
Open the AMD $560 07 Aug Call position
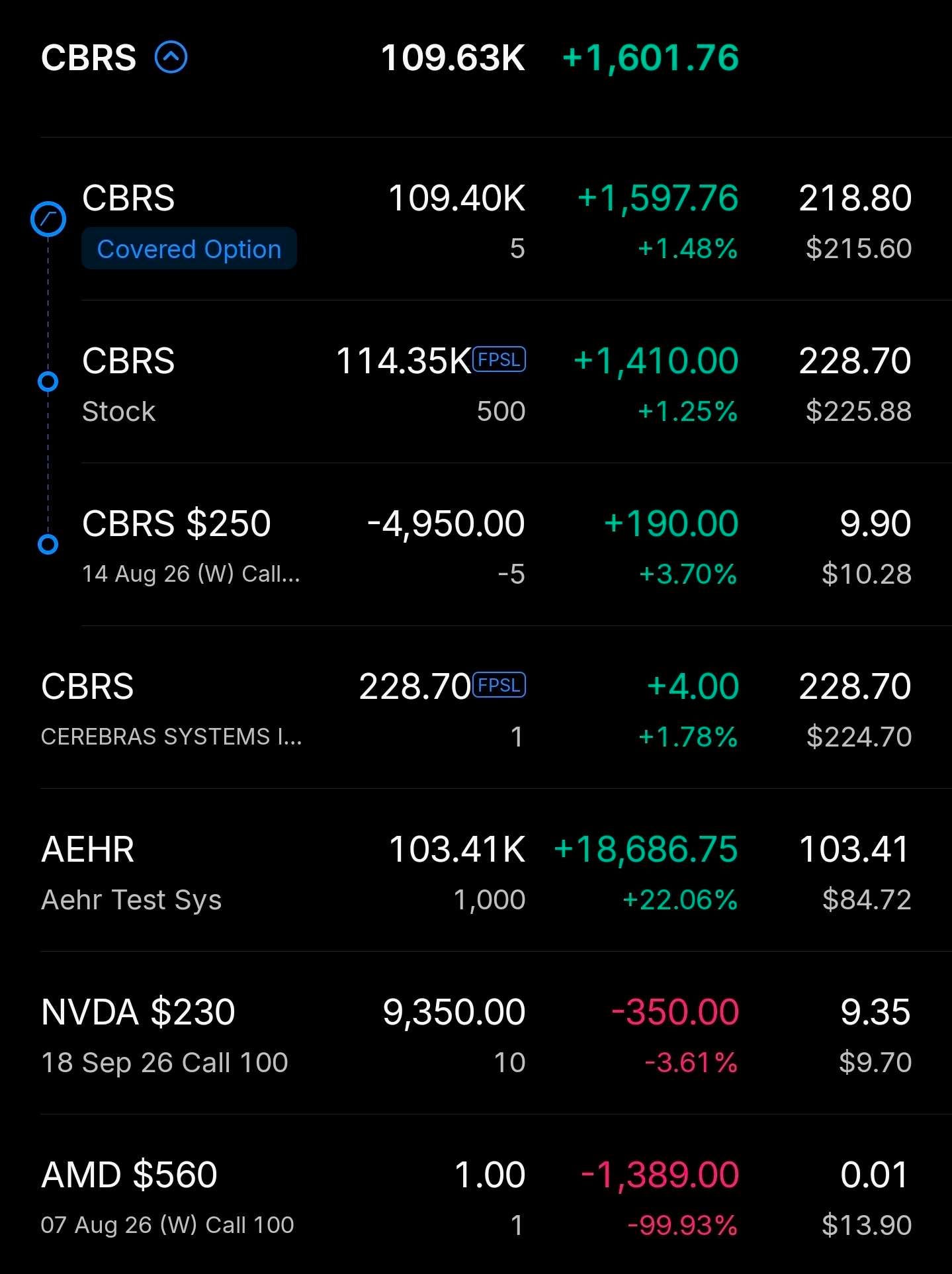[x=496, y=1195]
